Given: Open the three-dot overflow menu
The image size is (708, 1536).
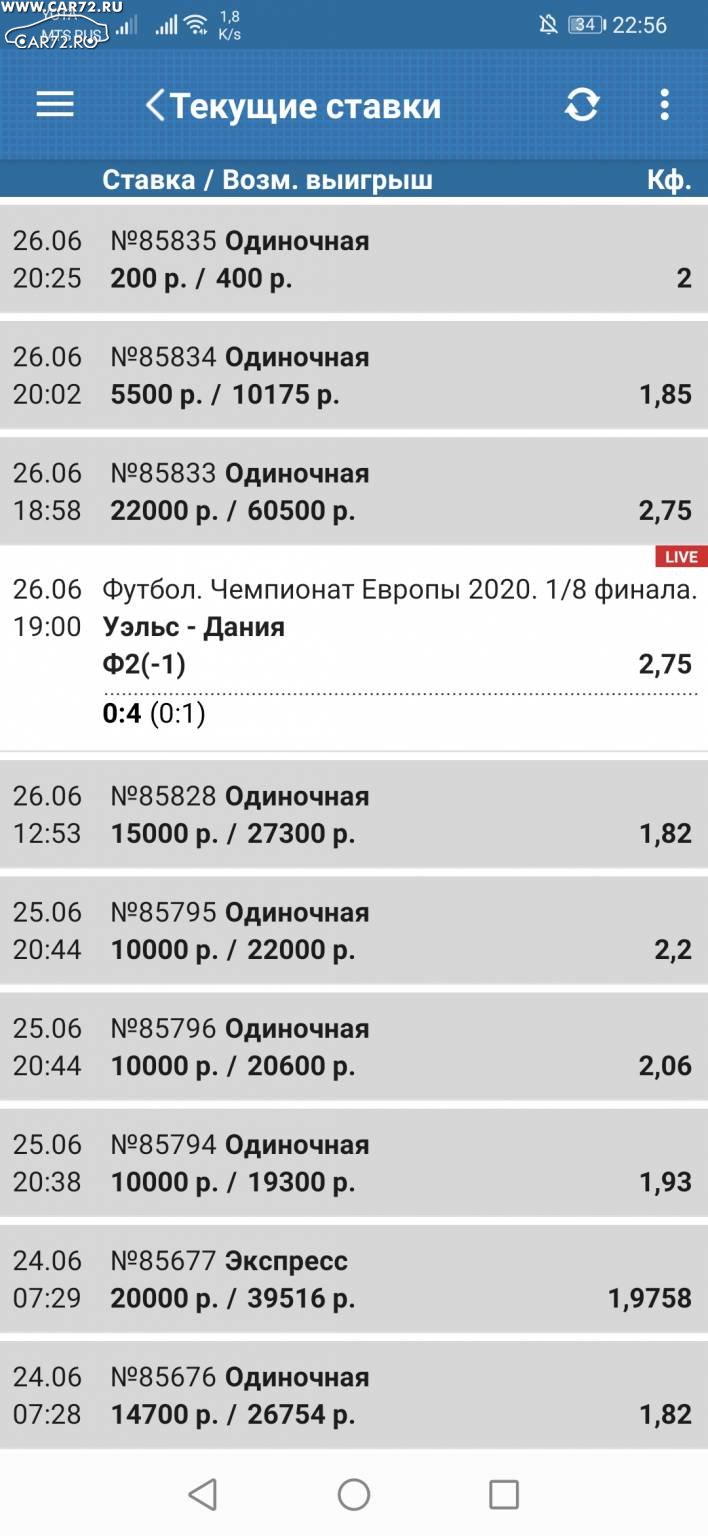Looking at the screenshot, I should click(664, 104).
